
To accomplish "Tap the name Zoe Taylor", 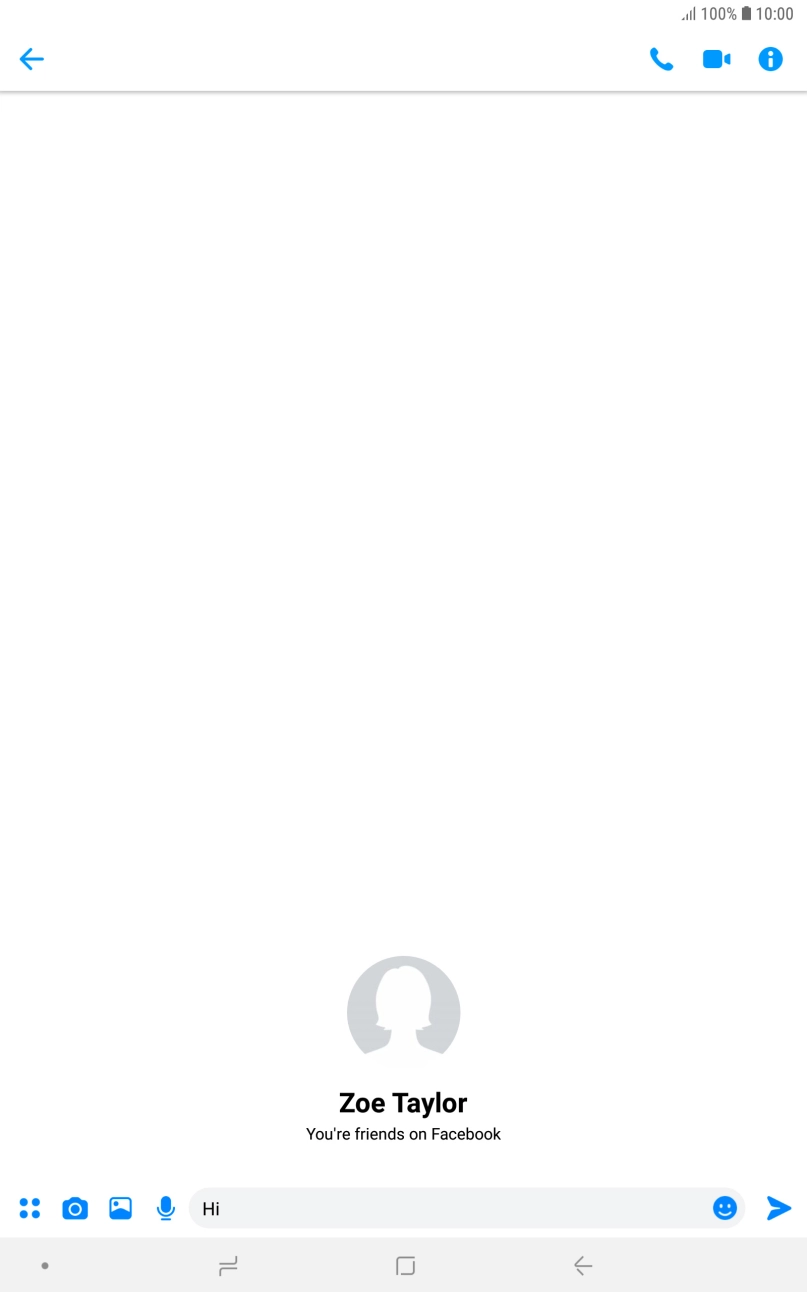I will 403,1102.
